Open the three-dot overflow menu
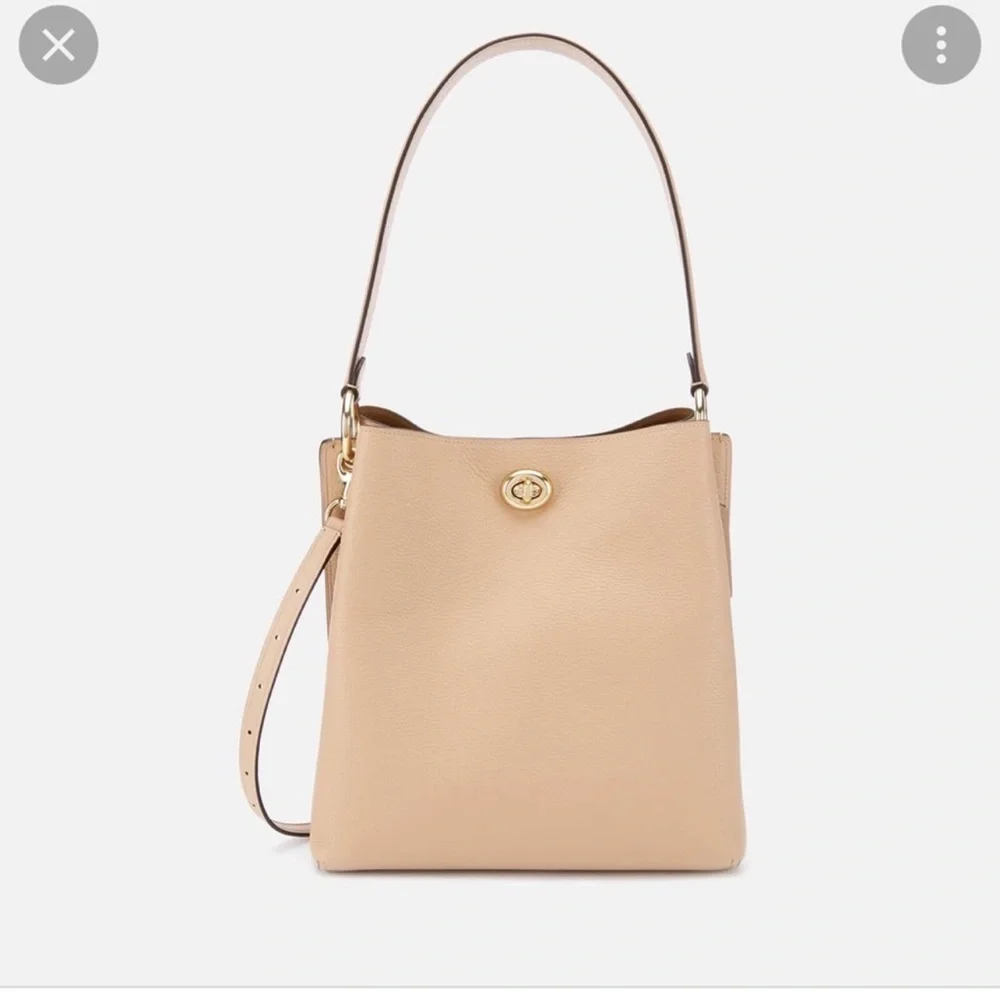 click(940, 45)
